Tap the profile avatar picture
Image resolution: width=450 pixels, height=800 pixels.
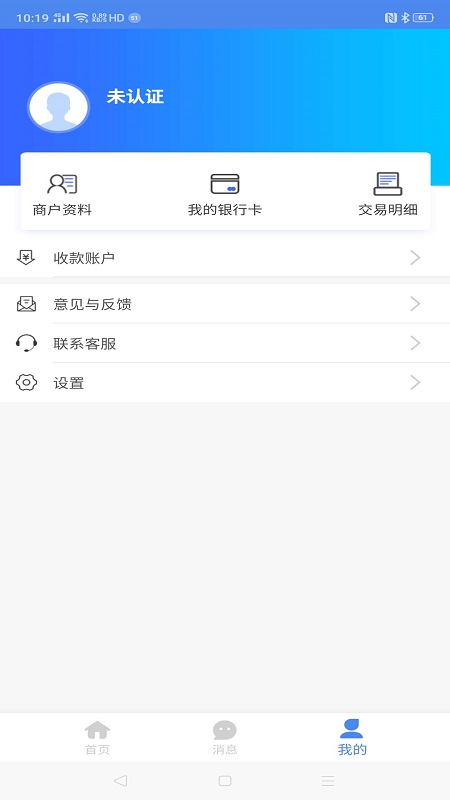[59, 107]
